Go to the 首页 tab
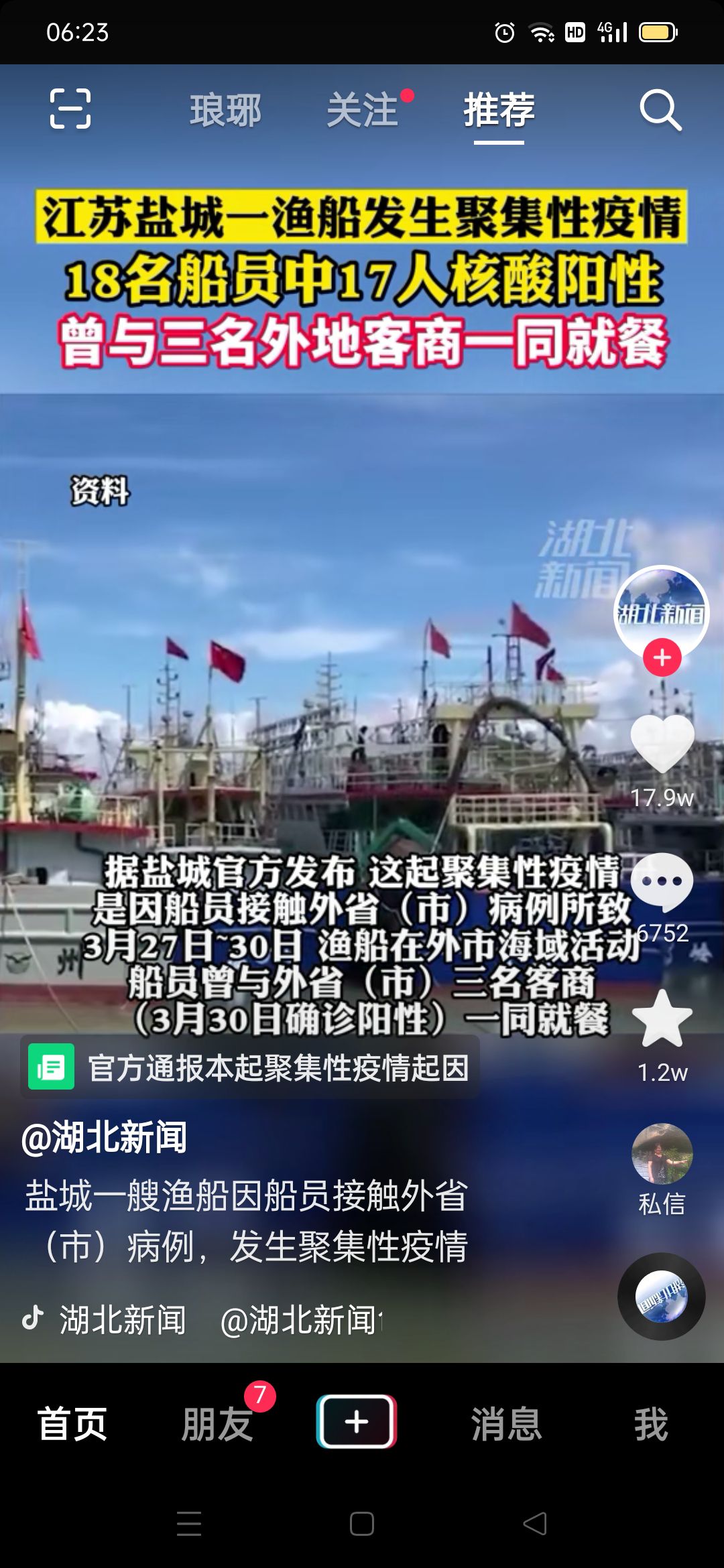724x1568 pixels. point(72,1424)
